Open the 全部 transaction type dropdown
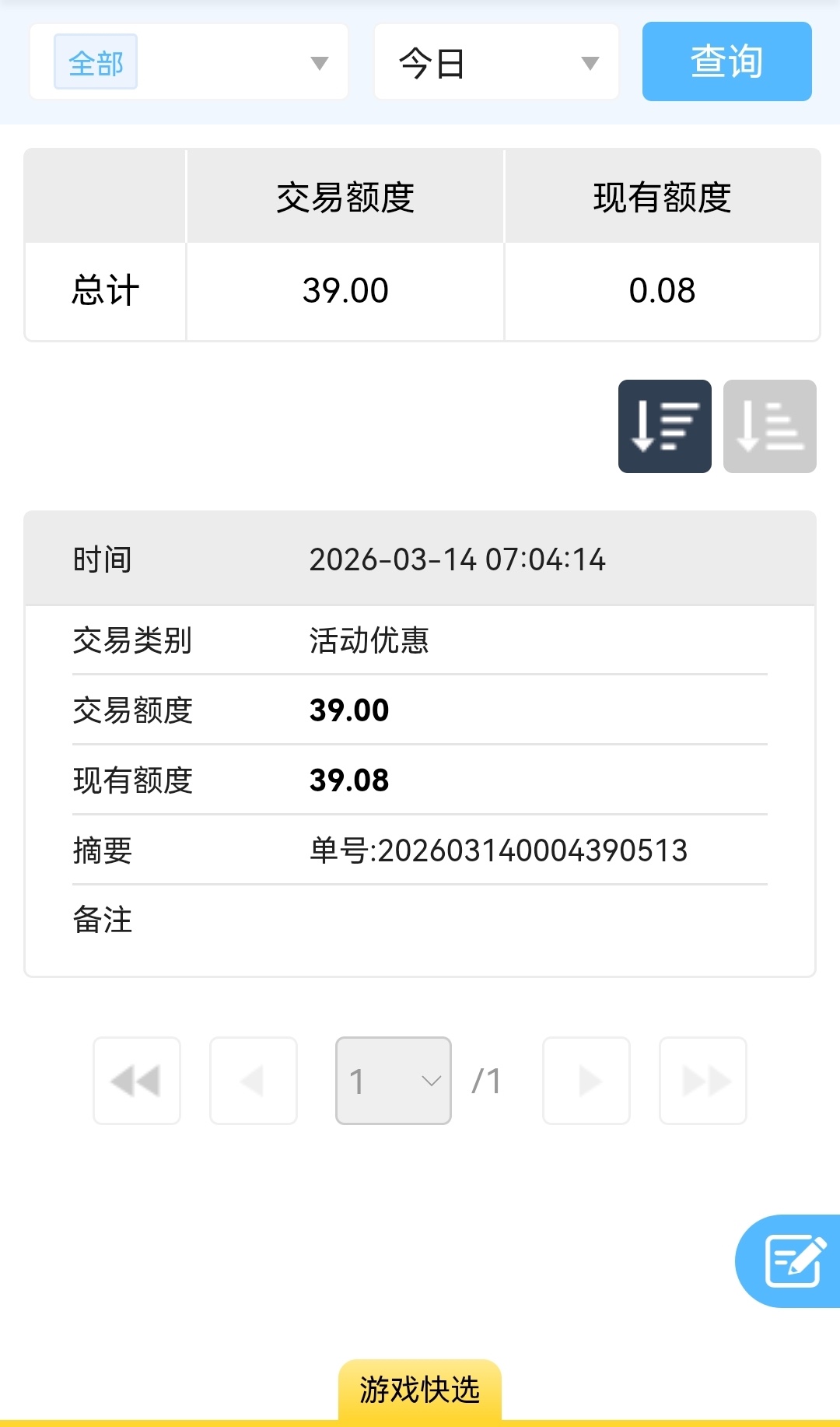 pos(189,62)
